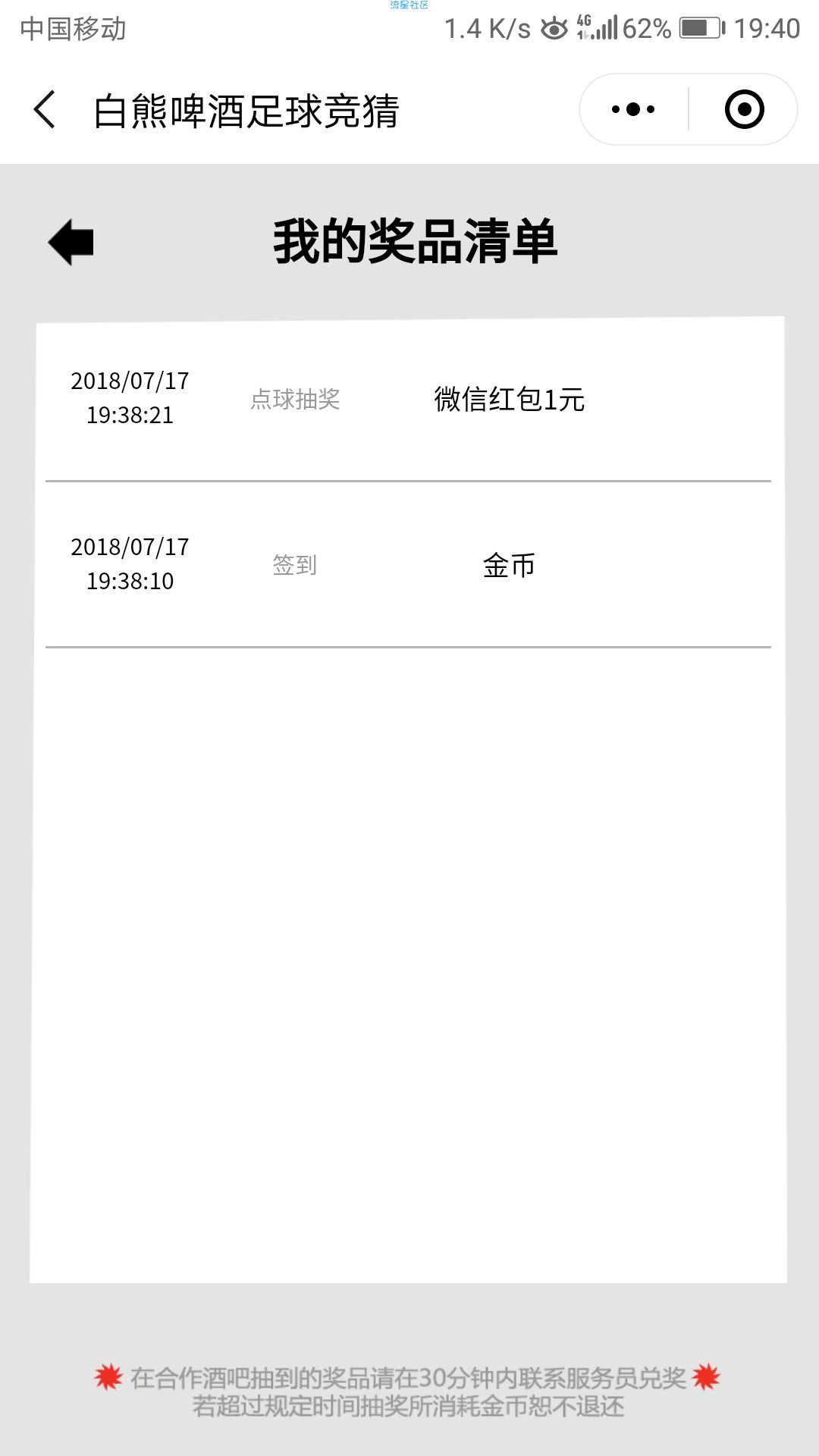Go back using the top-left chevron

tap(45, 109)
